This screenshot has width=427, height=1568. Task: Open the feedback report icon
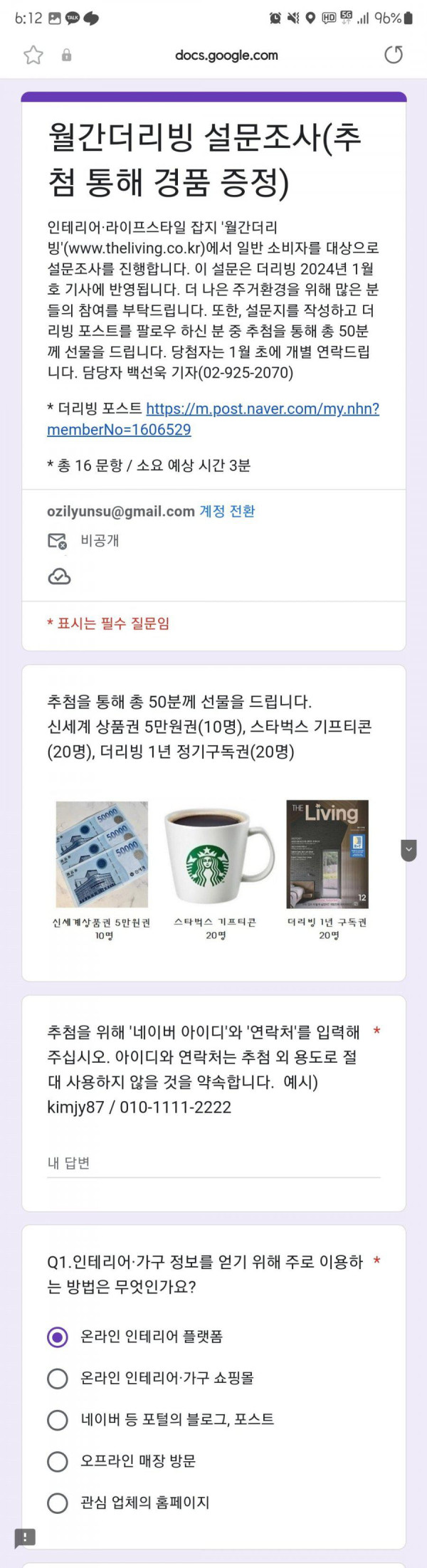25,1537
